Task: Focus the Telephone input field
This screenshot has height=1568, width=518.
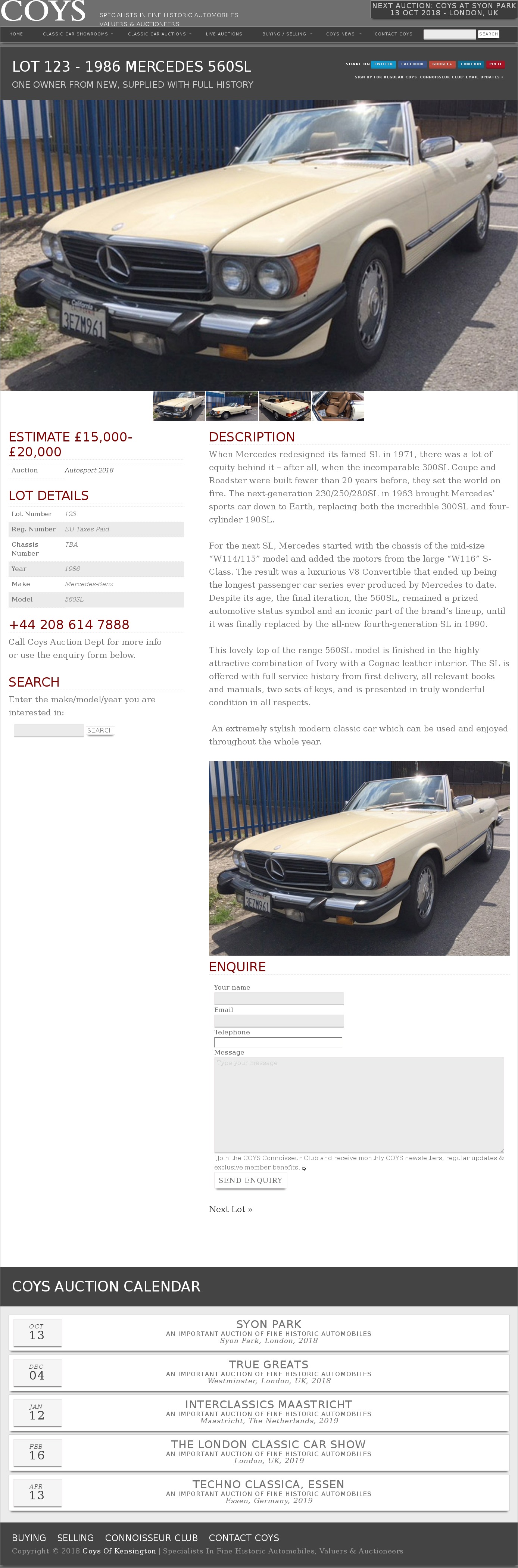Action: (278, 1042)
